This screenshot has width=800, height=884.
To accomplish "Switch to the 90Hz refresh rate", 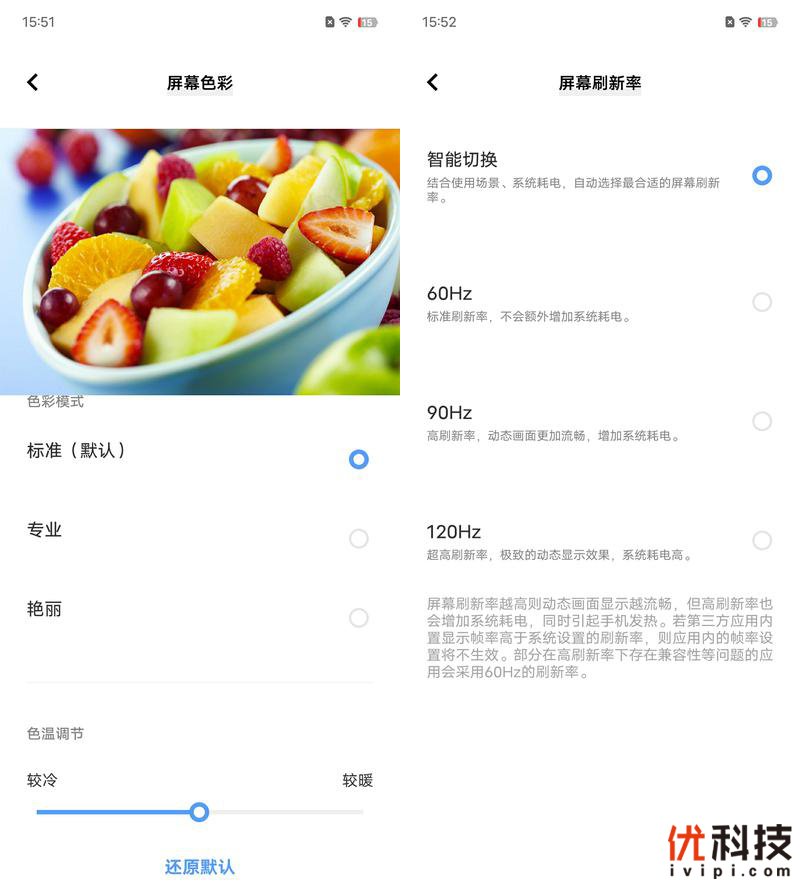I will [x=762, y=421].
